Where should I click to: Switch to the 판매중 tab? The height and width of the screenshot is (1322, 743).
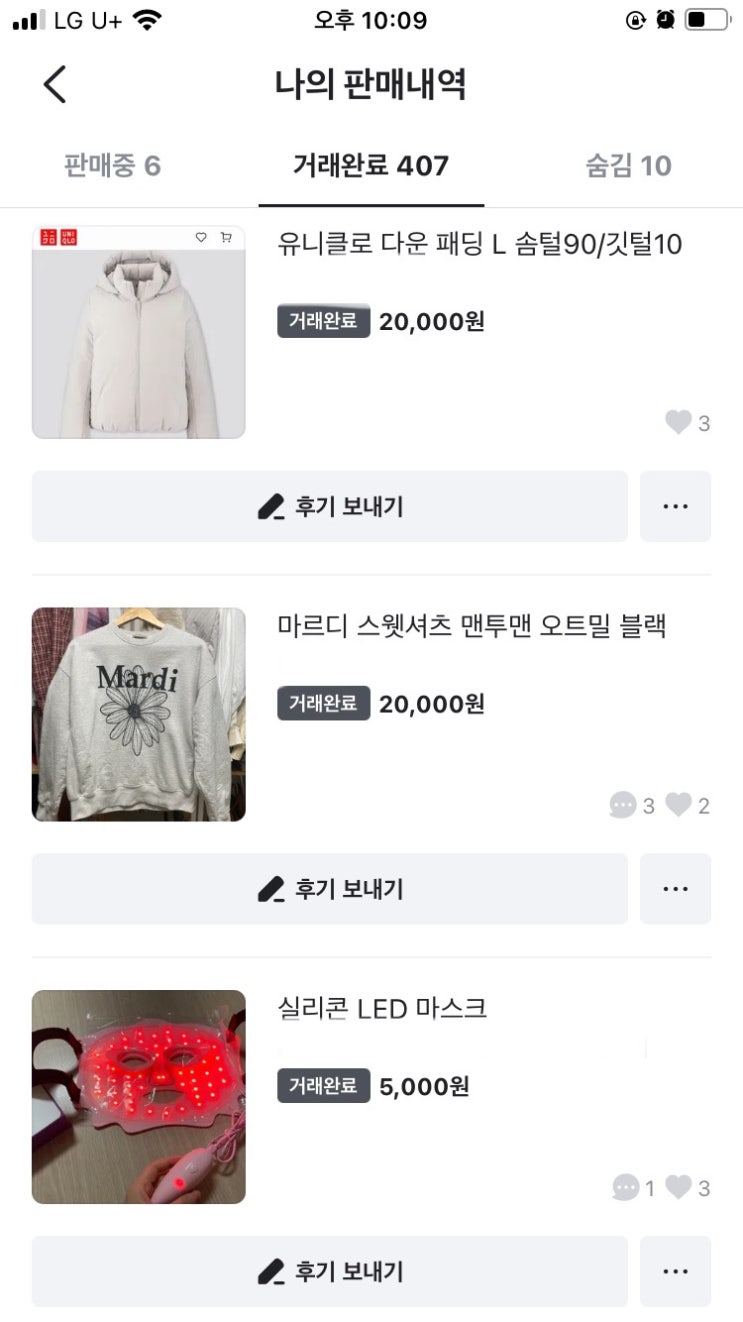112,166
